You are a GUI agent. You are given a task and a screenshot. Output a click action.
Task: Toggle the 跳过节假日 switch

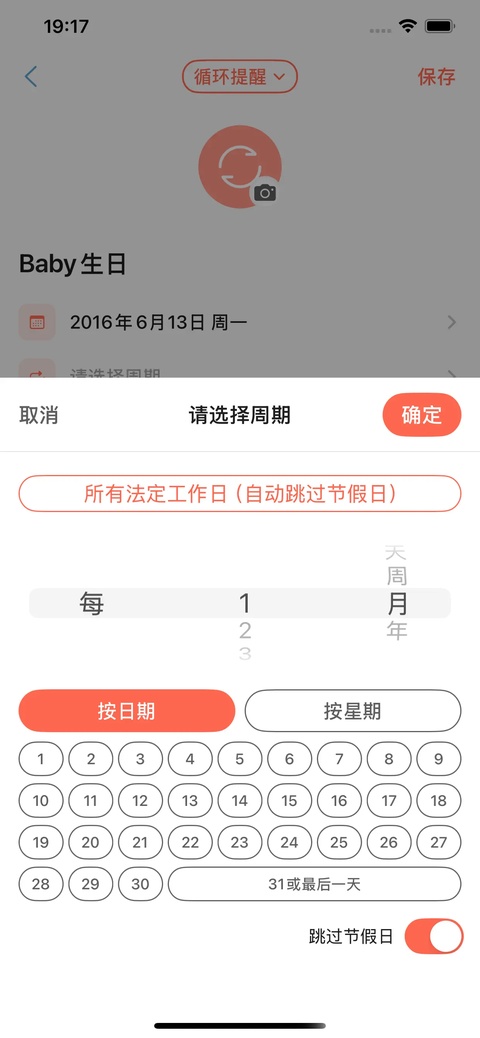tap(434, 936)
